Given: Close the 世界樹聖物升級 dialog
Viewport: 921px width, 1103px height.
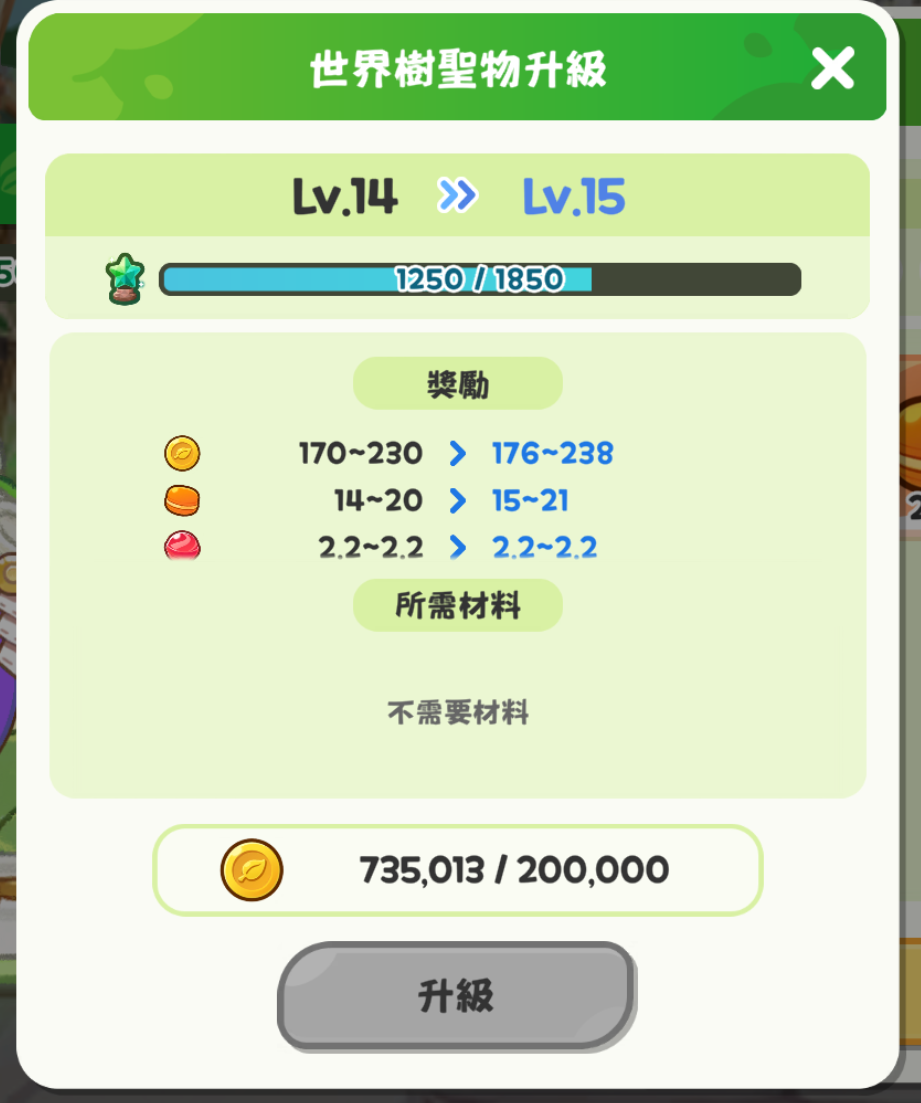Looking at the screenshot, I should click(x=832, y=69).
